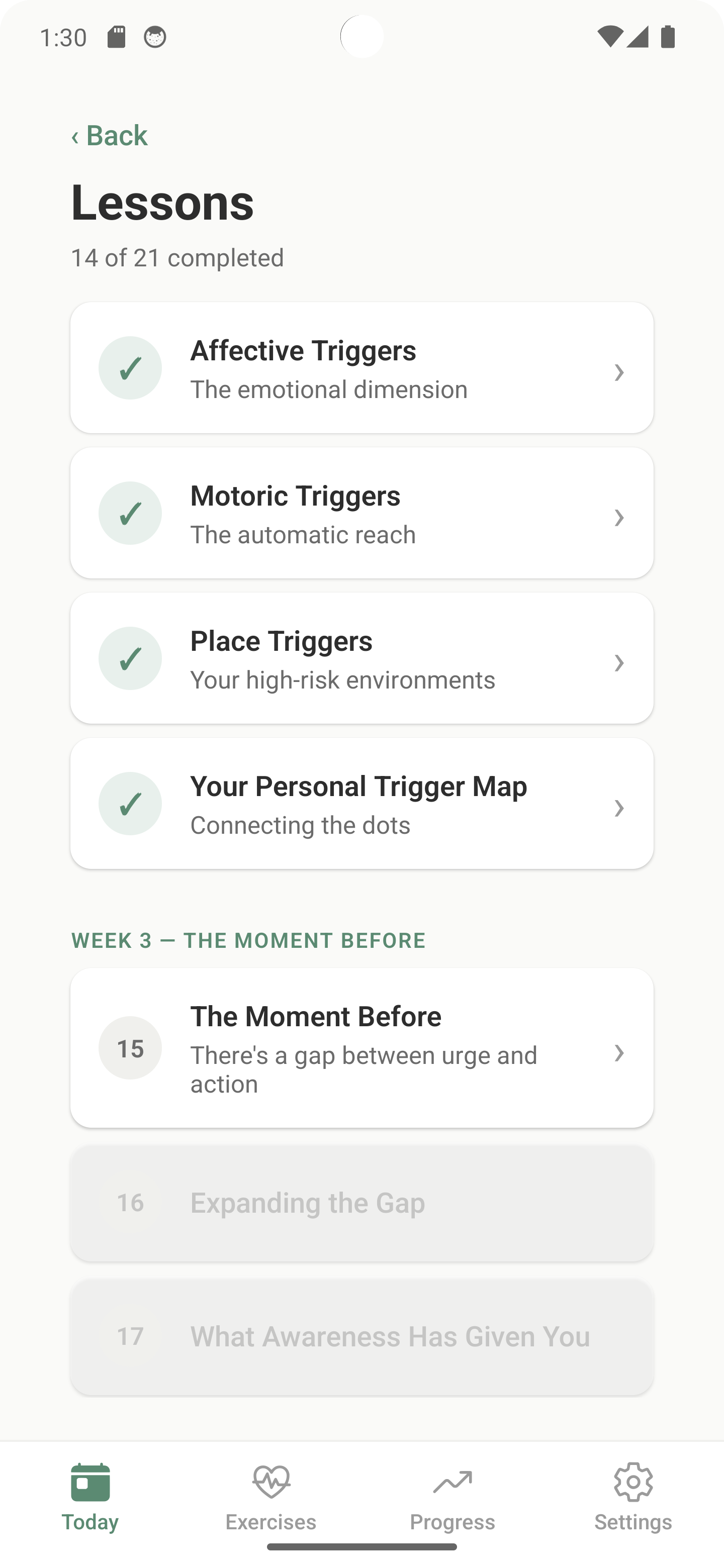The image size is (724, 1568).
Task: Switch to the Exercises tab
Action: [x=271, y=1496]
